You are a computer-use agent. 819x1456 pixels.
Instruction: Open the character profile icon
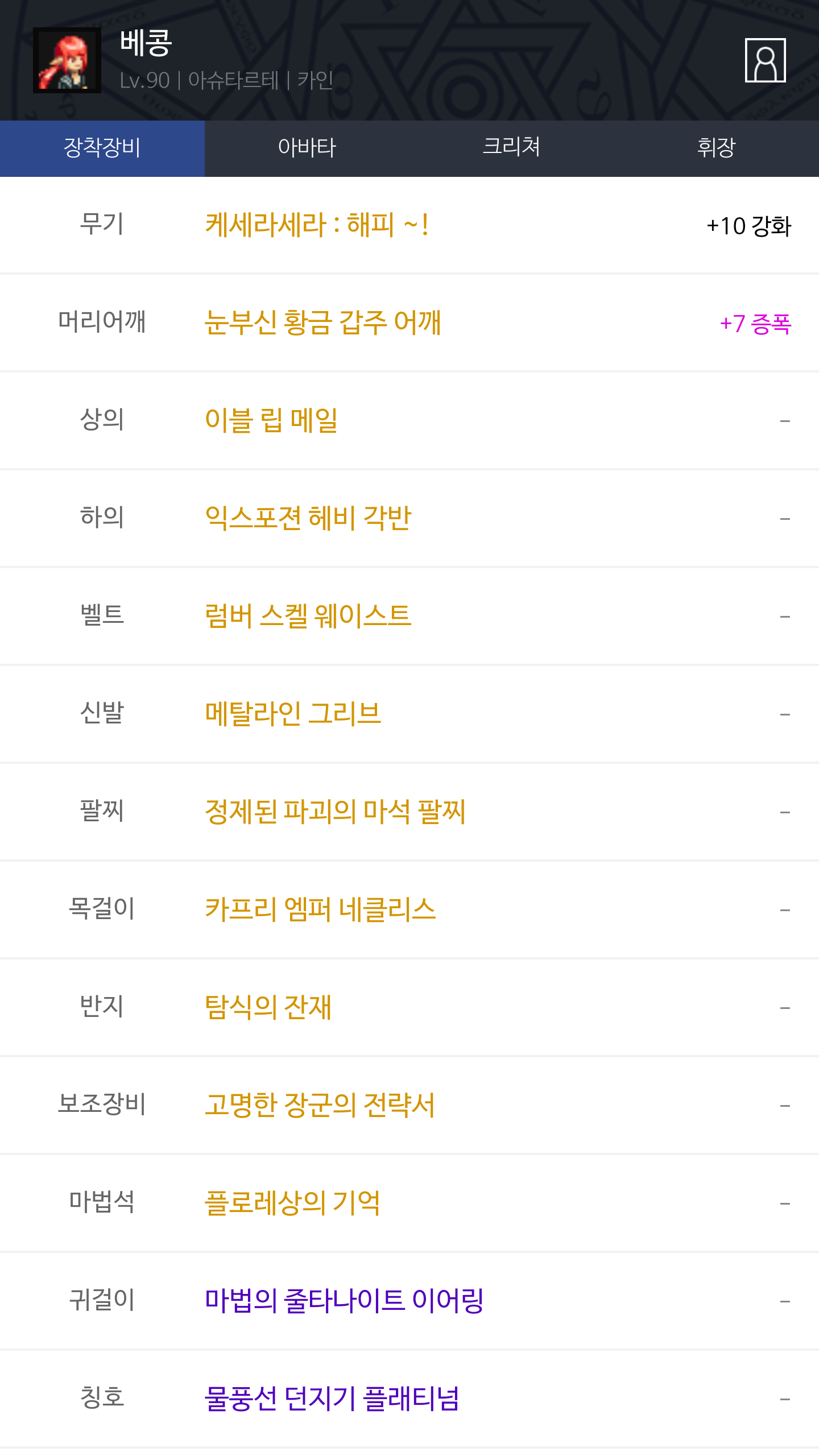765,60
